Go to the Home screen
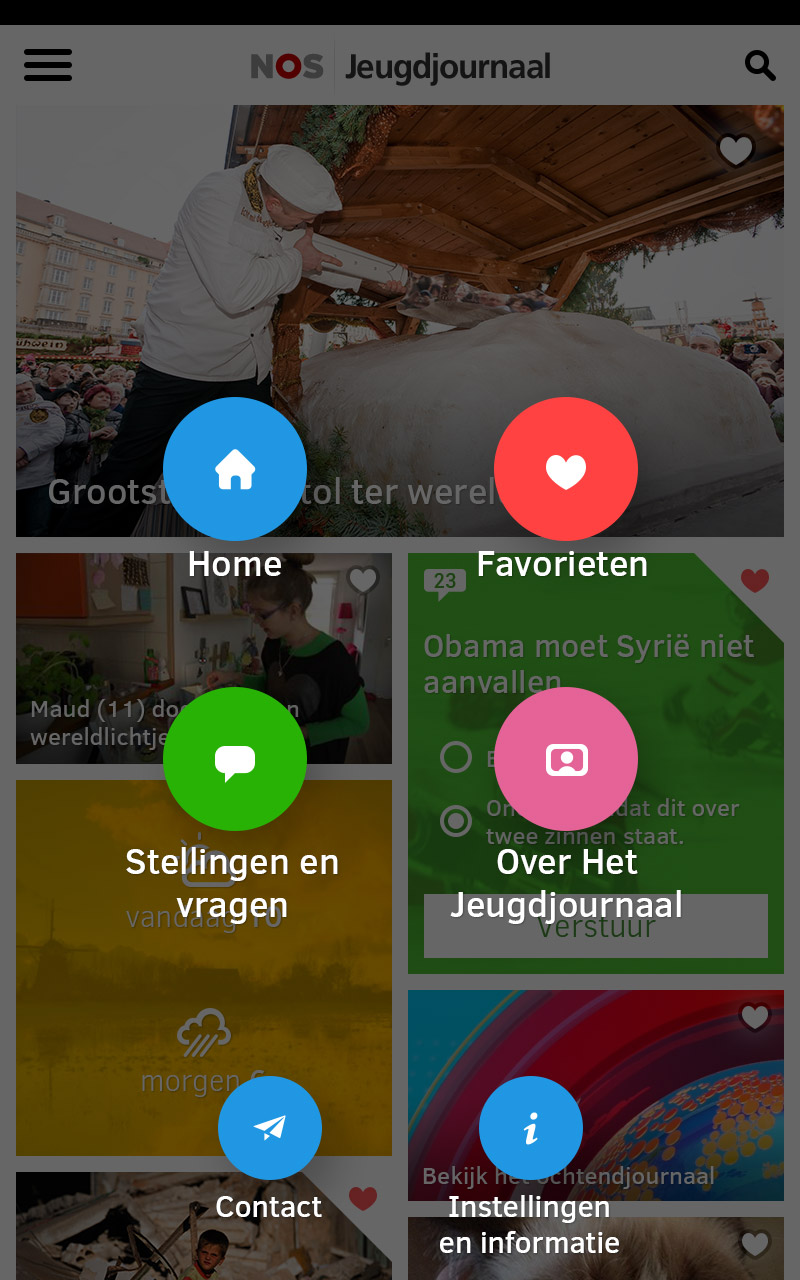The height and width of the screenshot is (1280, 800). coord(235,469)
